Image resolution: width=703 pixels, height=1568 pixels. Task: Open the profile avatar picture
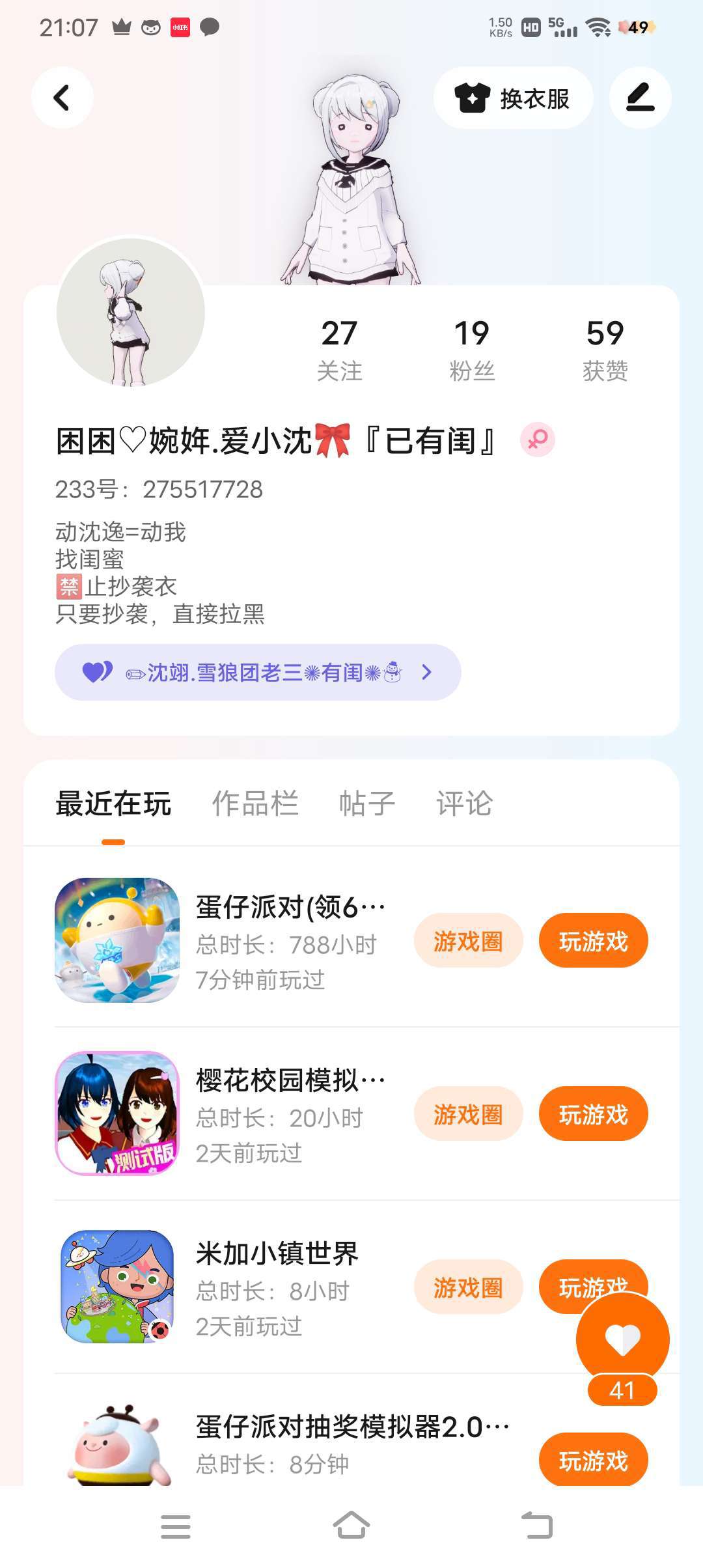coord(131,312)
